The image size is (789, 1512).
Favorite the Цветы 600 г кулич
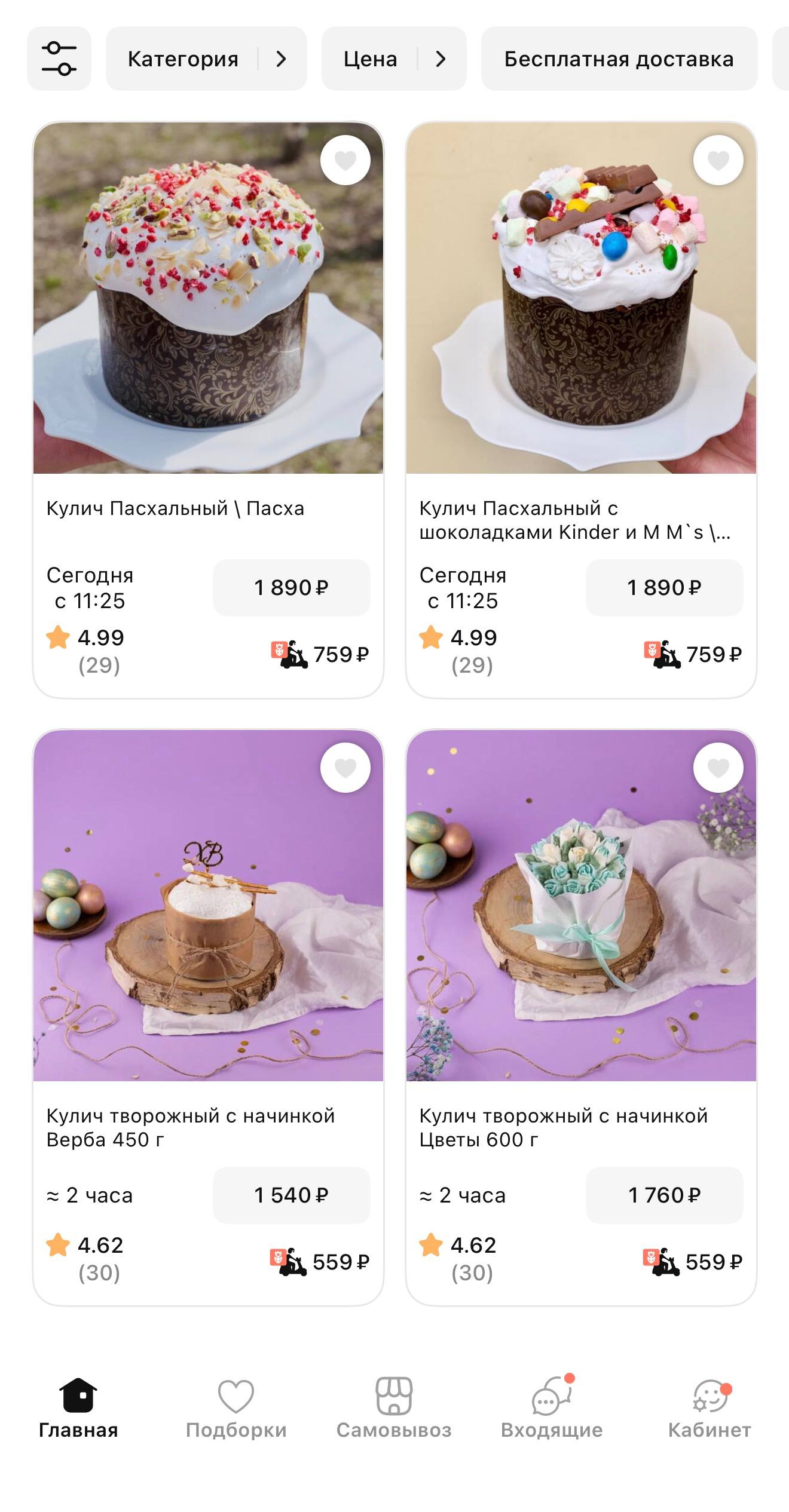coord(718,768)
